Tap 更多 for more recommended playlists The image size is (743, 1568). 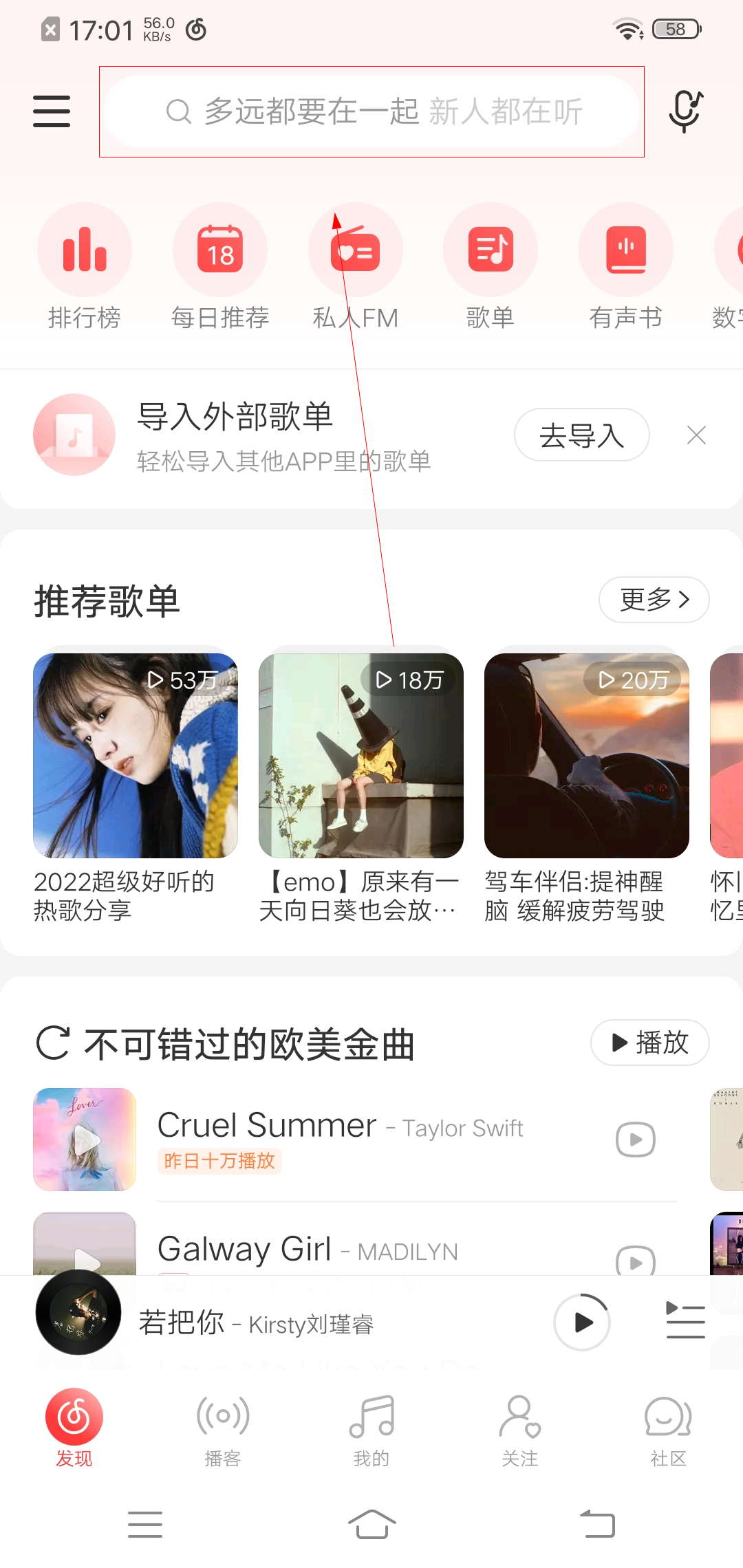(654, 600)
